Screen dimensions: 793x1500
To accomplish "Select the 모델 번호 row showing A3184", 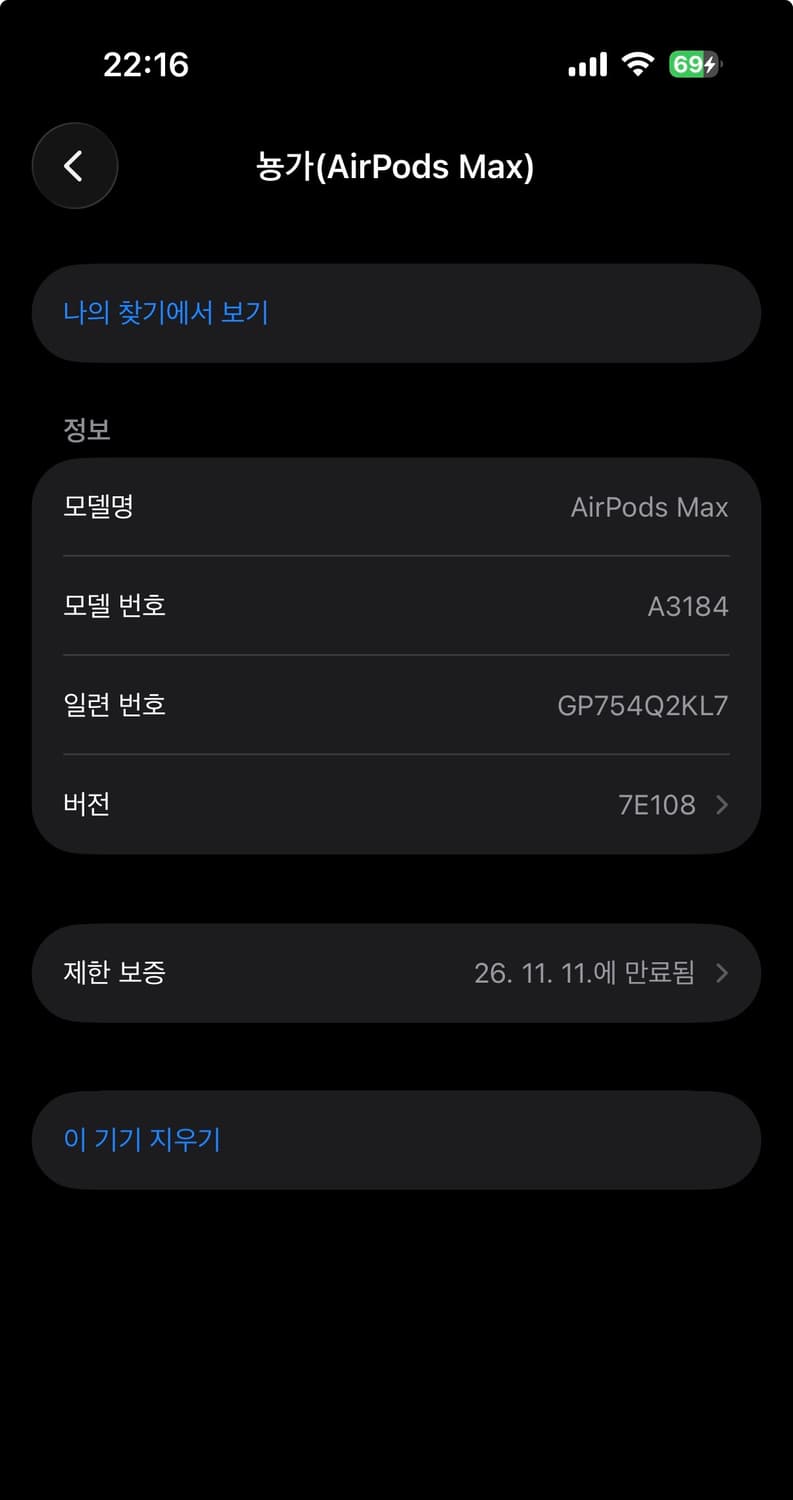I will point(396,606).
